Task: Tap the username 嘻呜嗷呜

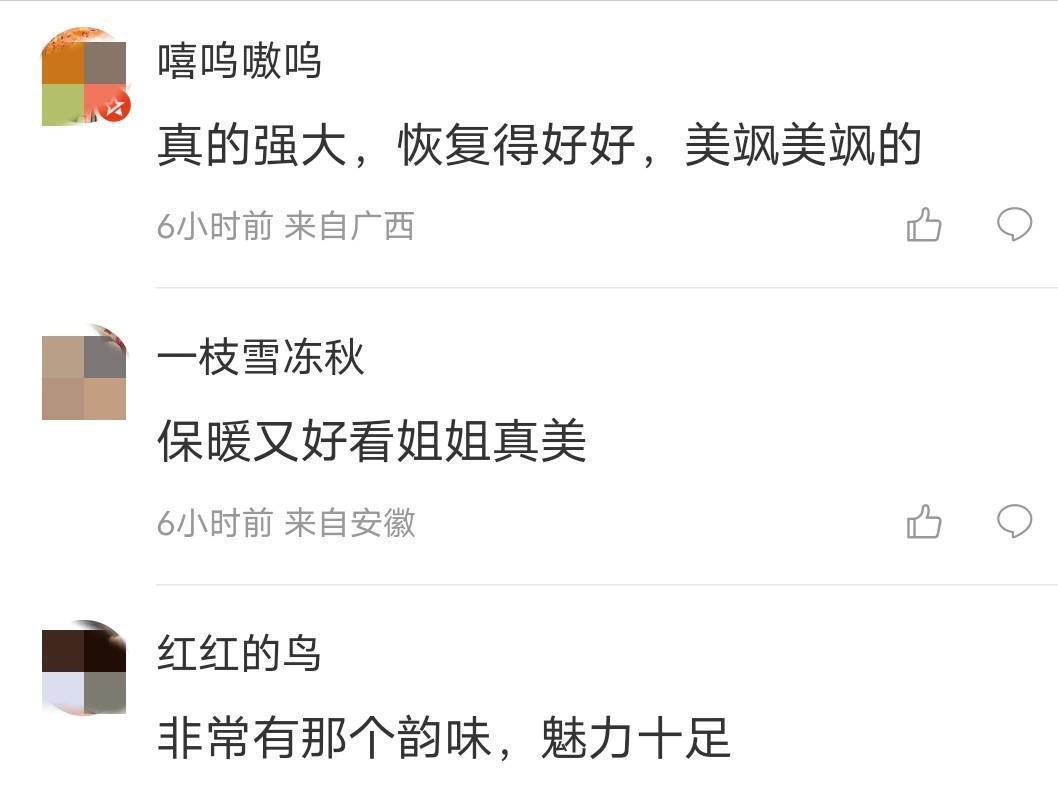Action: tap(239, 62)
